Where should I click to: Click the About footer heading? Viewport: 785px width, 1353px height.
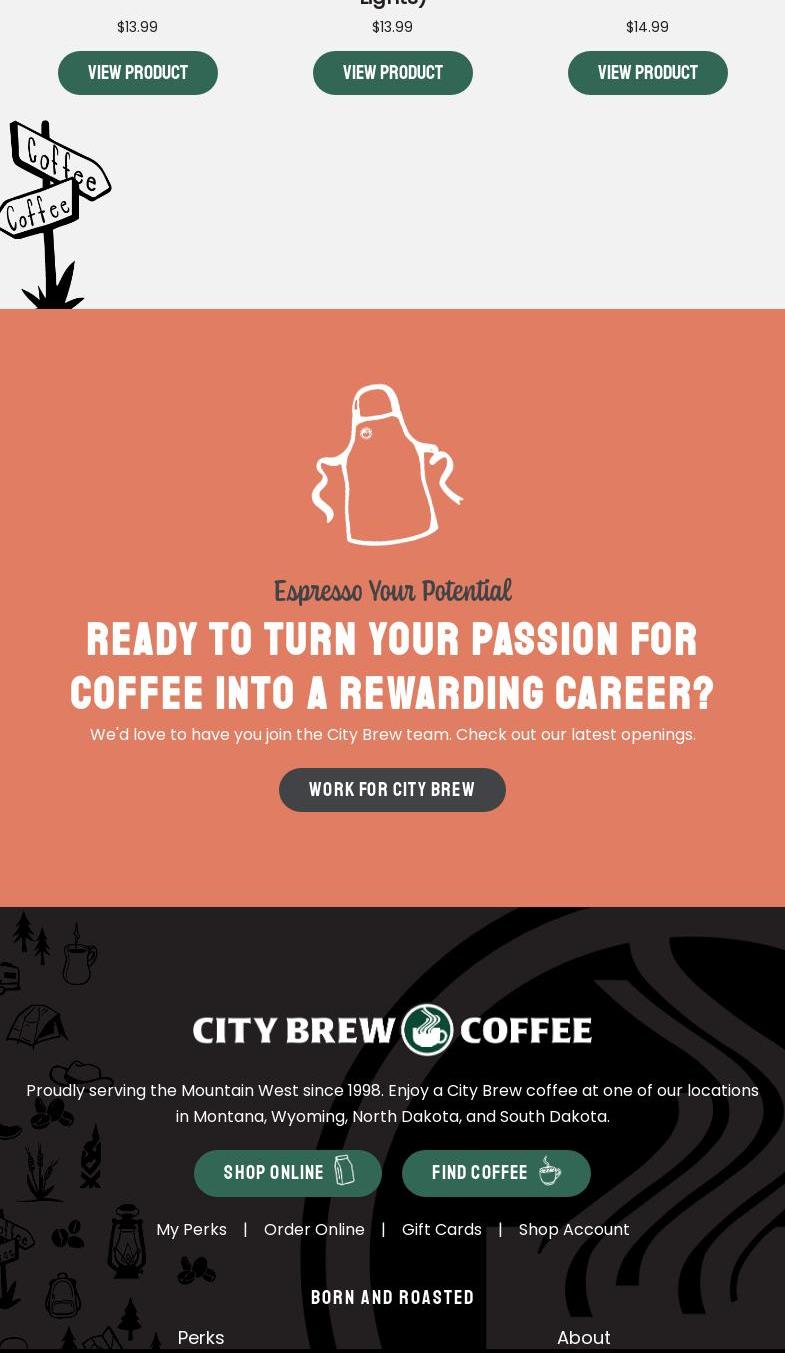click(583, 1337)
